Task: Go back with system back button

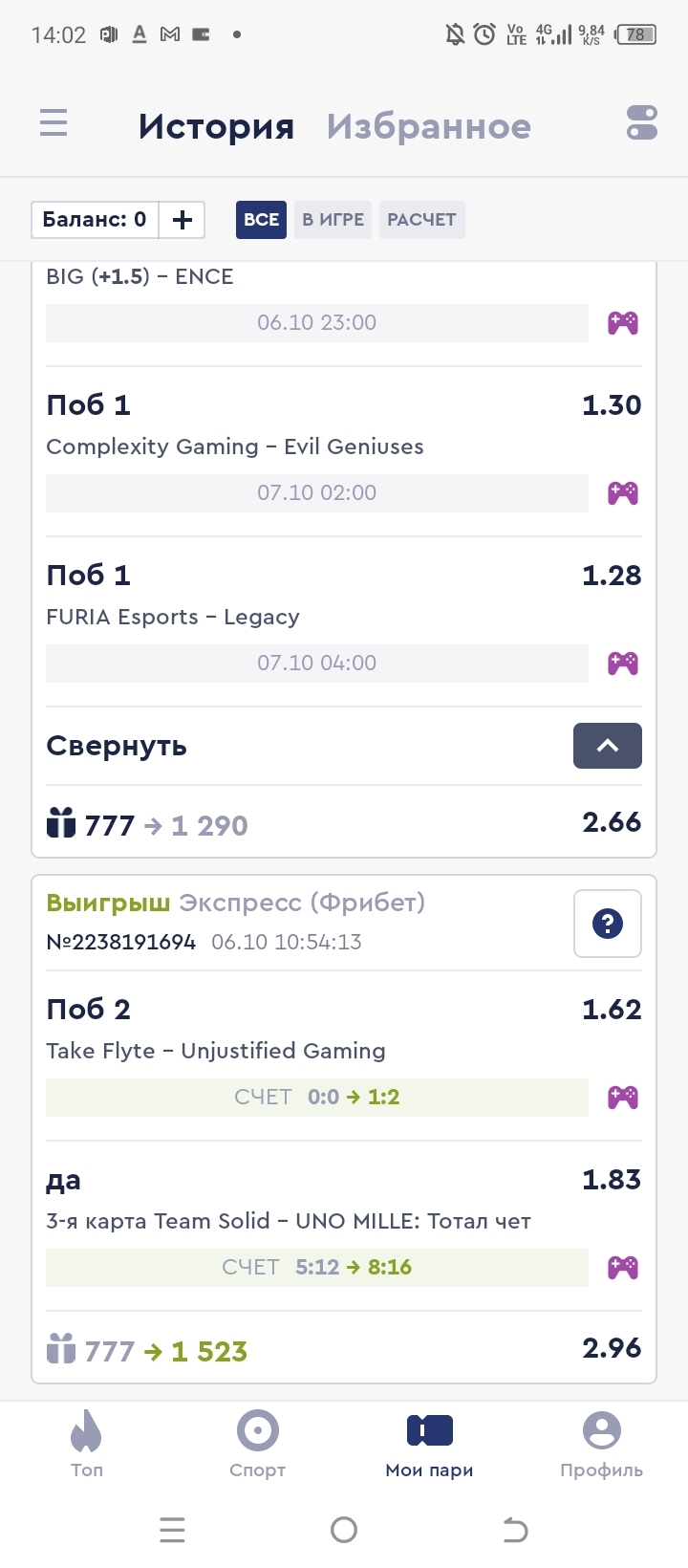Action: (515, 1530)
